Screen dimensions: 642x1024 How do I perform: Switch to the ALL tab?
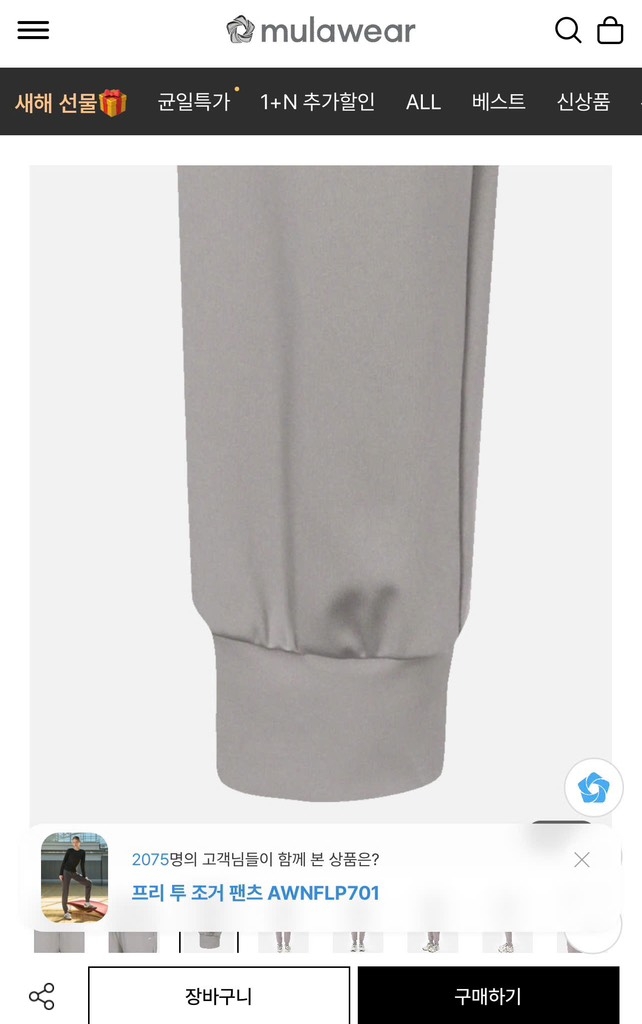(423, 102)
